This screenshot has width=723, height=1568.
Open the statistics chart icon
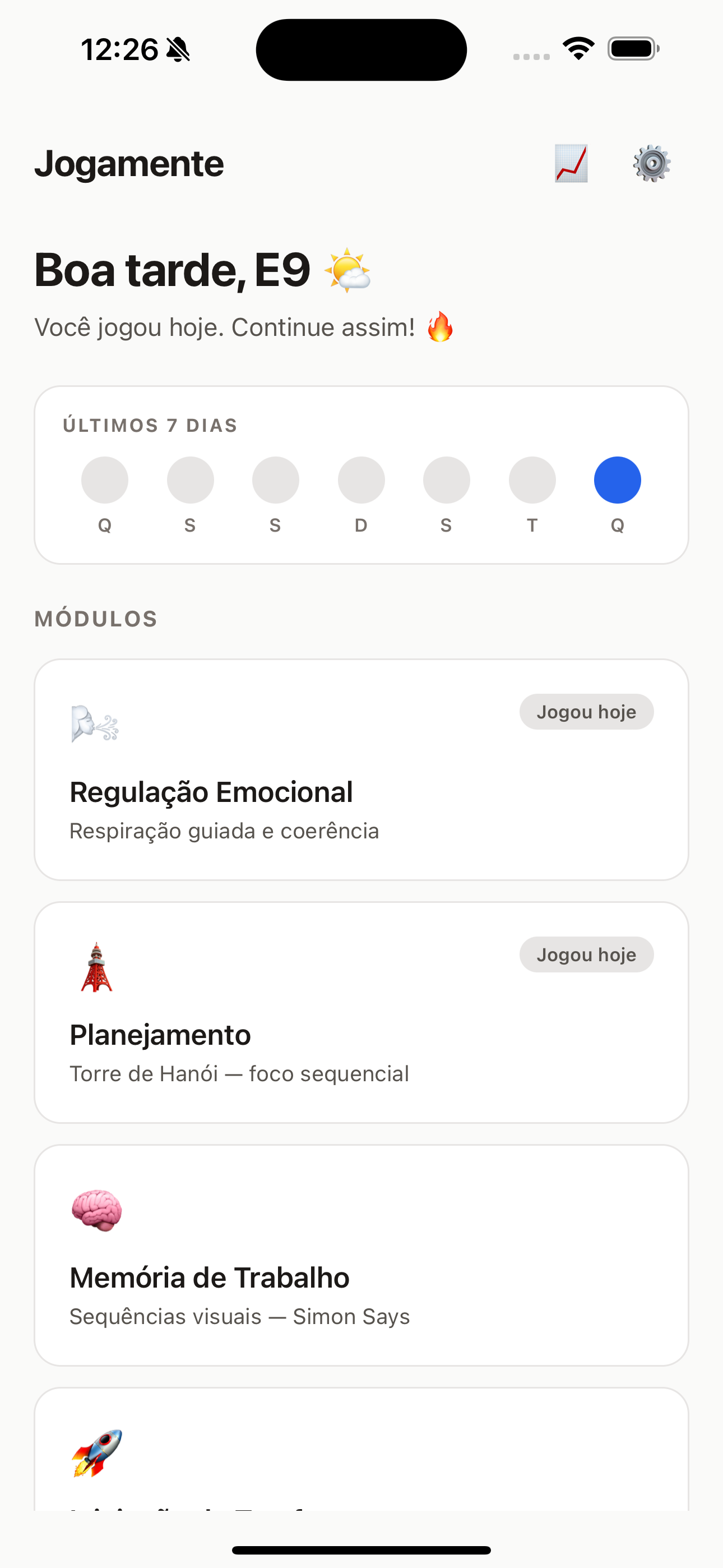570,163
